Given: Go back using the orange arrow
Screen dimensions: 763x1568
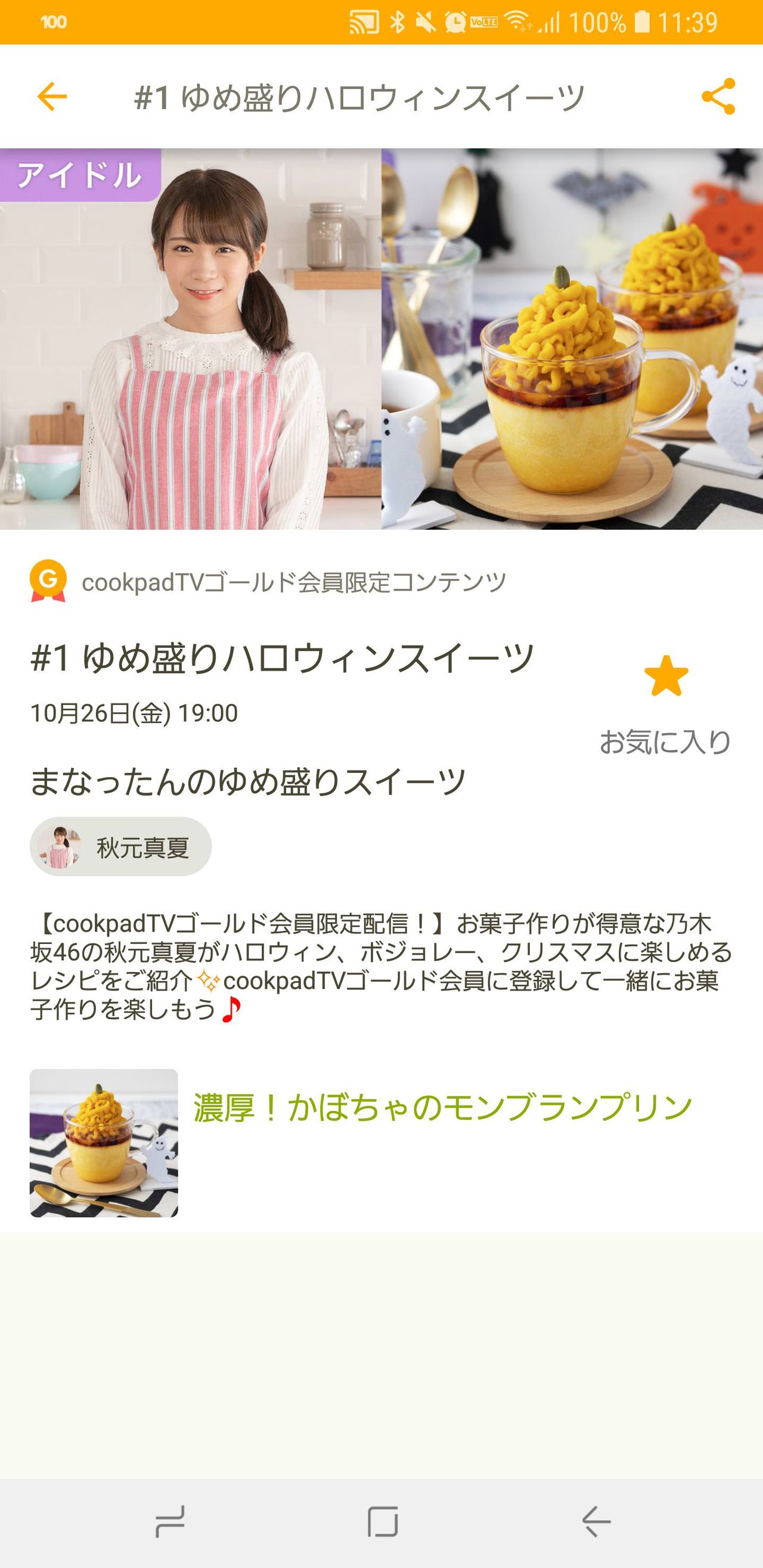Looking at the screenshot, I should (x=52, y=97).
